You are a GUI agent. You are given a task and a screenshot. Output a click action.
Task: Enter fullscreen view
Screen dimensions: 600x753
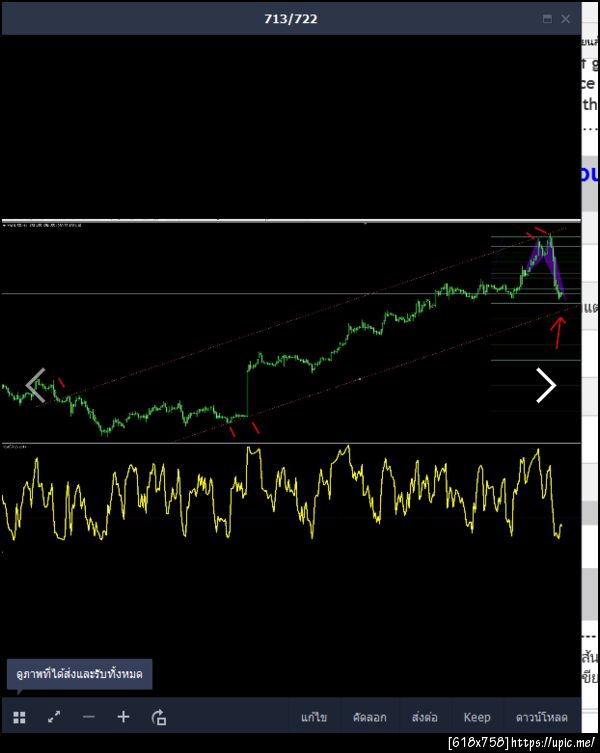click(x=54, y=717)
